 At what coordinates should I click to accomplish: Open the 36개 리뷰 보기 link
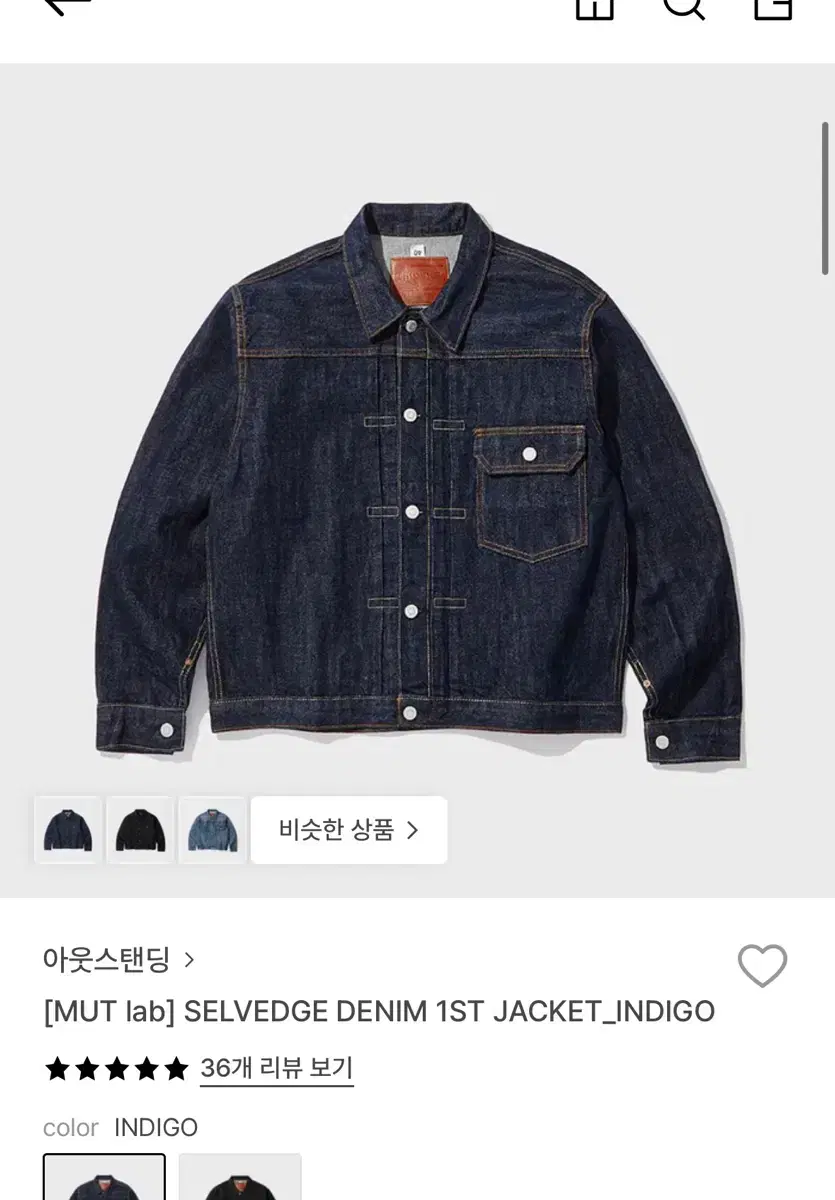coord(276,1068)
